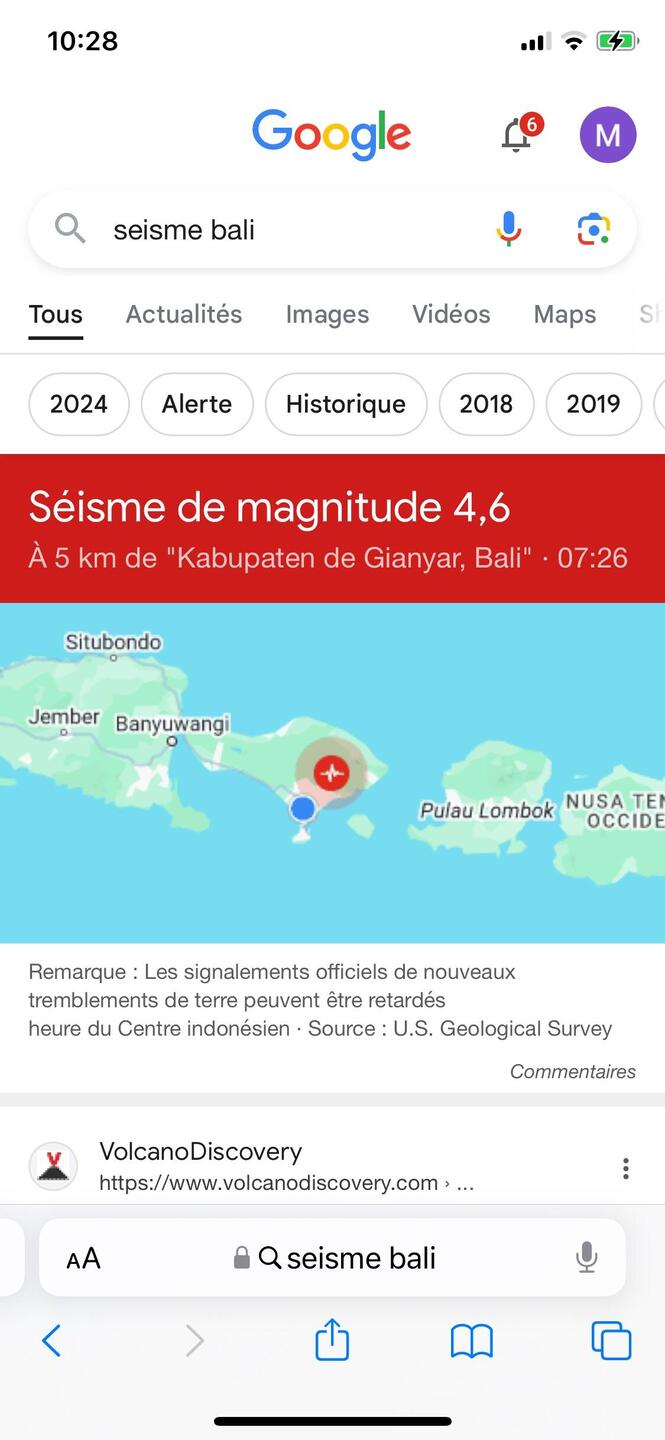Share this page from the Safari toolbar
The height and width of the screenshot is (1440, 665).
pyautogui.click(x=332, y=1340)
